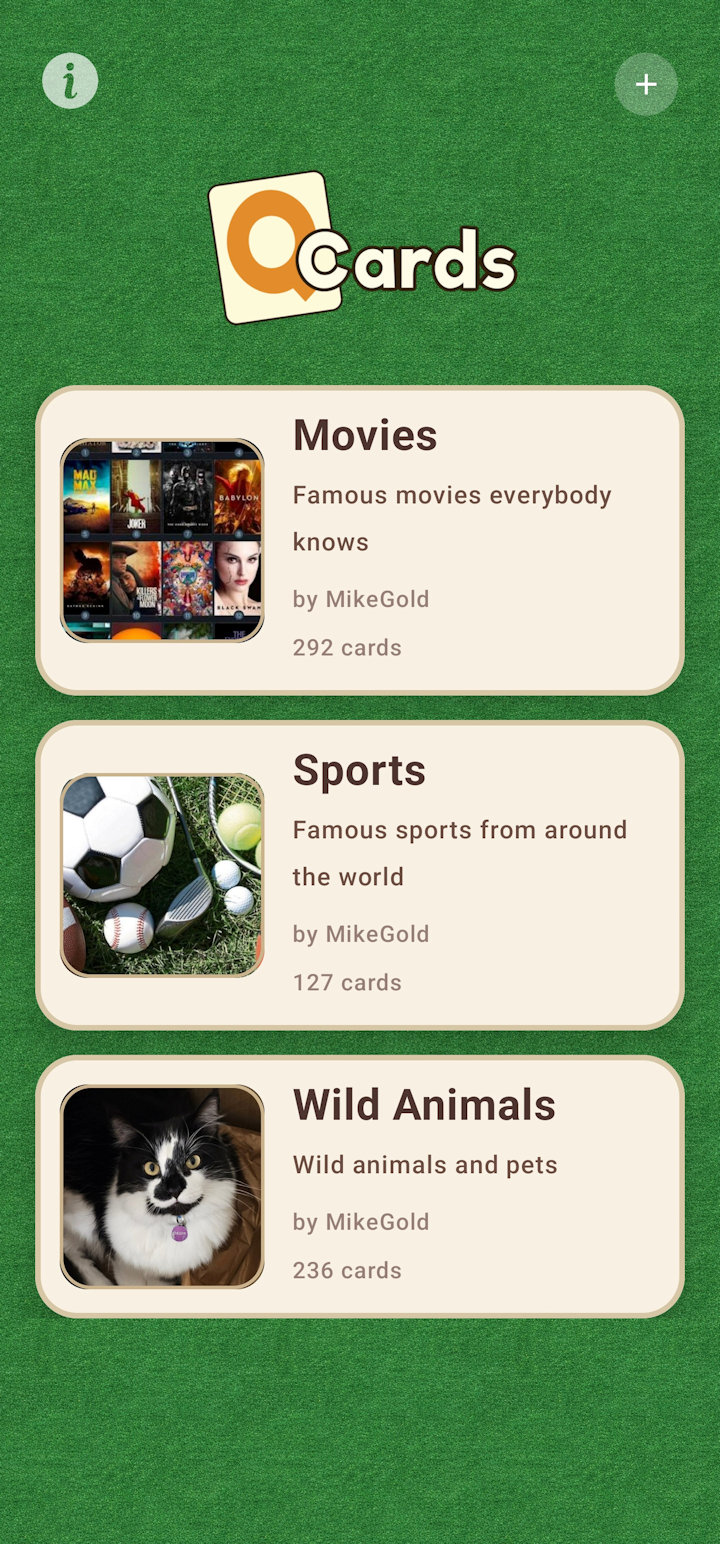Image resolution: width=720 pixels, height=1544 pixels.
Task: Add a new deck with plus button
Action: 646,84
